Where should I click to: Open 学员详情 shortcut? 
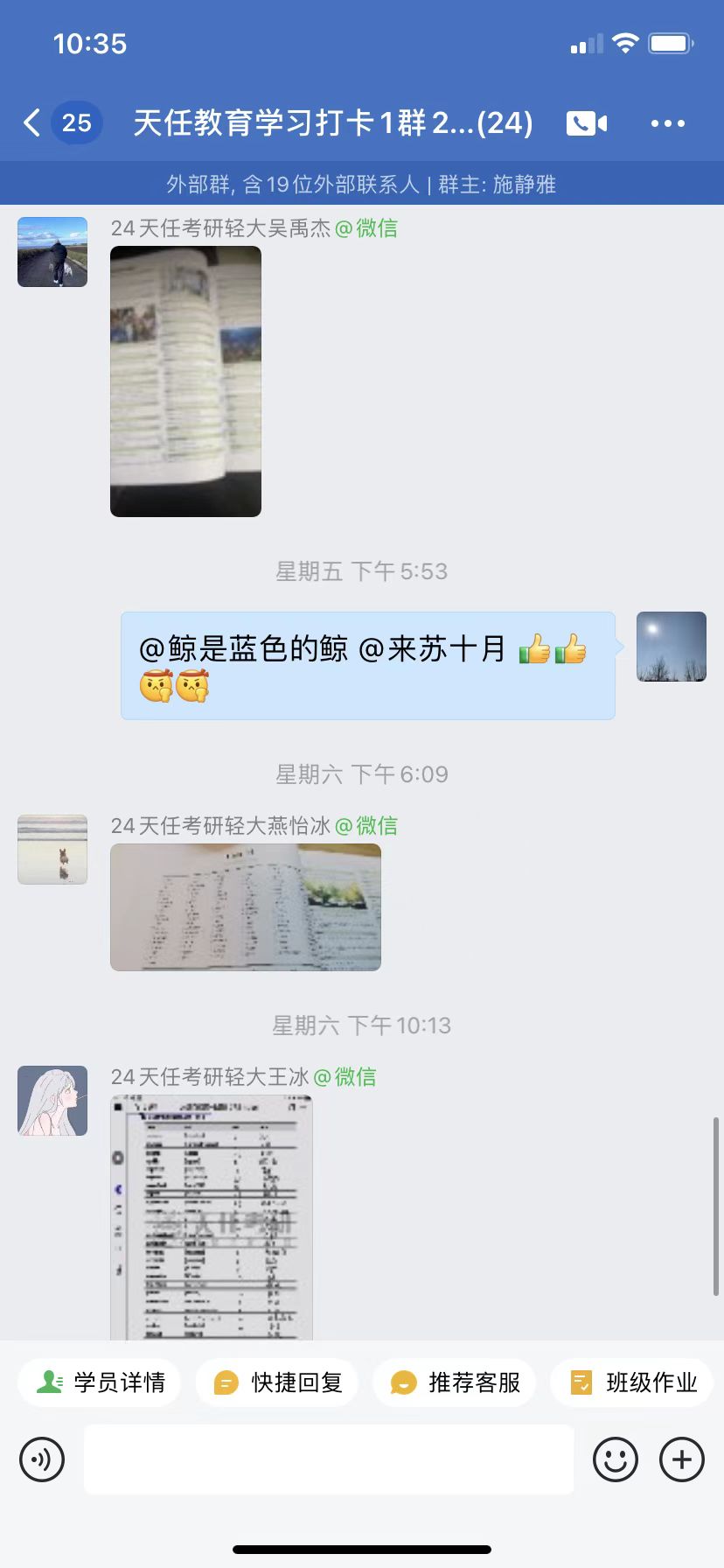[100, 1382]
